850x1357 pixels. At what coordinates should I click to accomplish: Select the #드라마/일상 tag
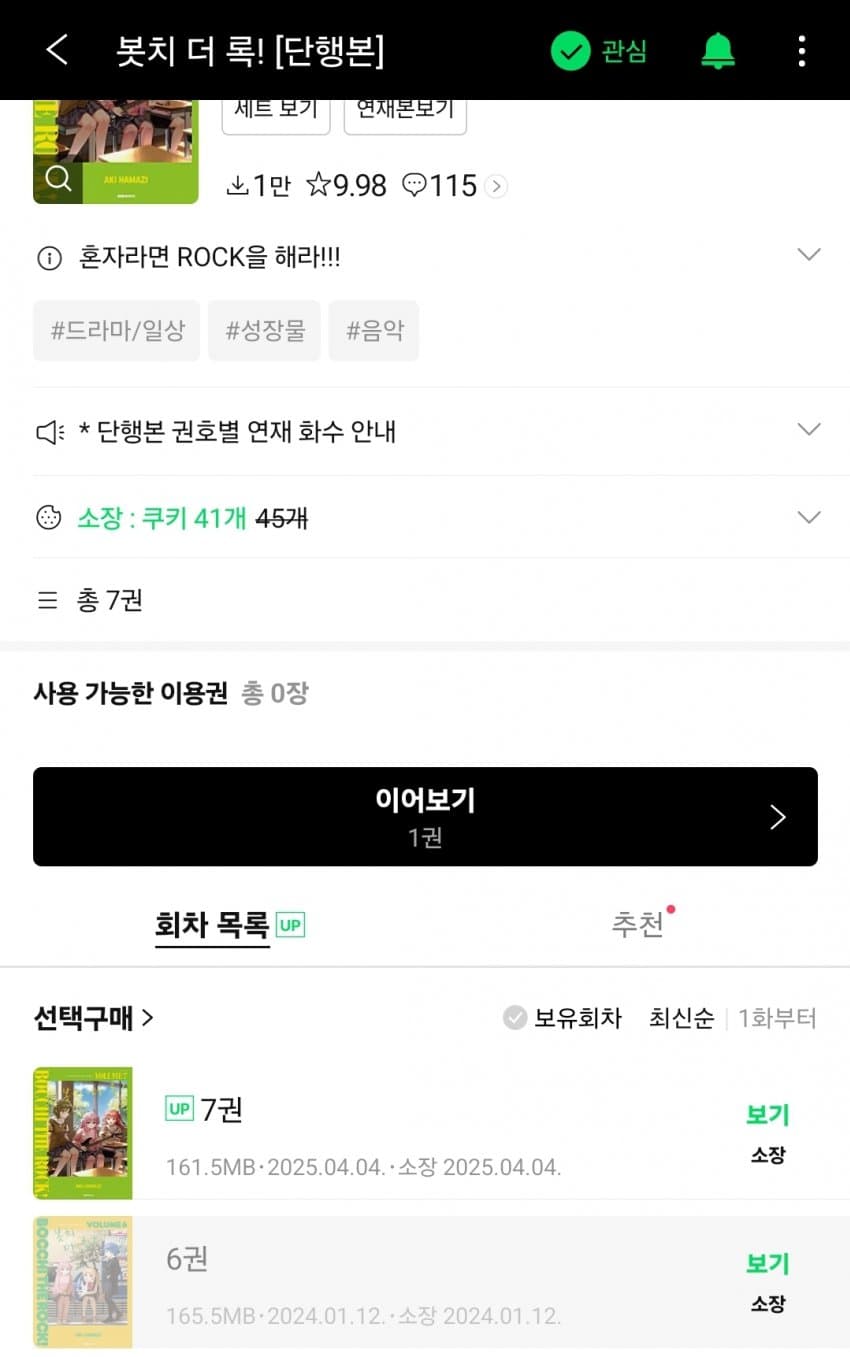click(x=117, y=331)
